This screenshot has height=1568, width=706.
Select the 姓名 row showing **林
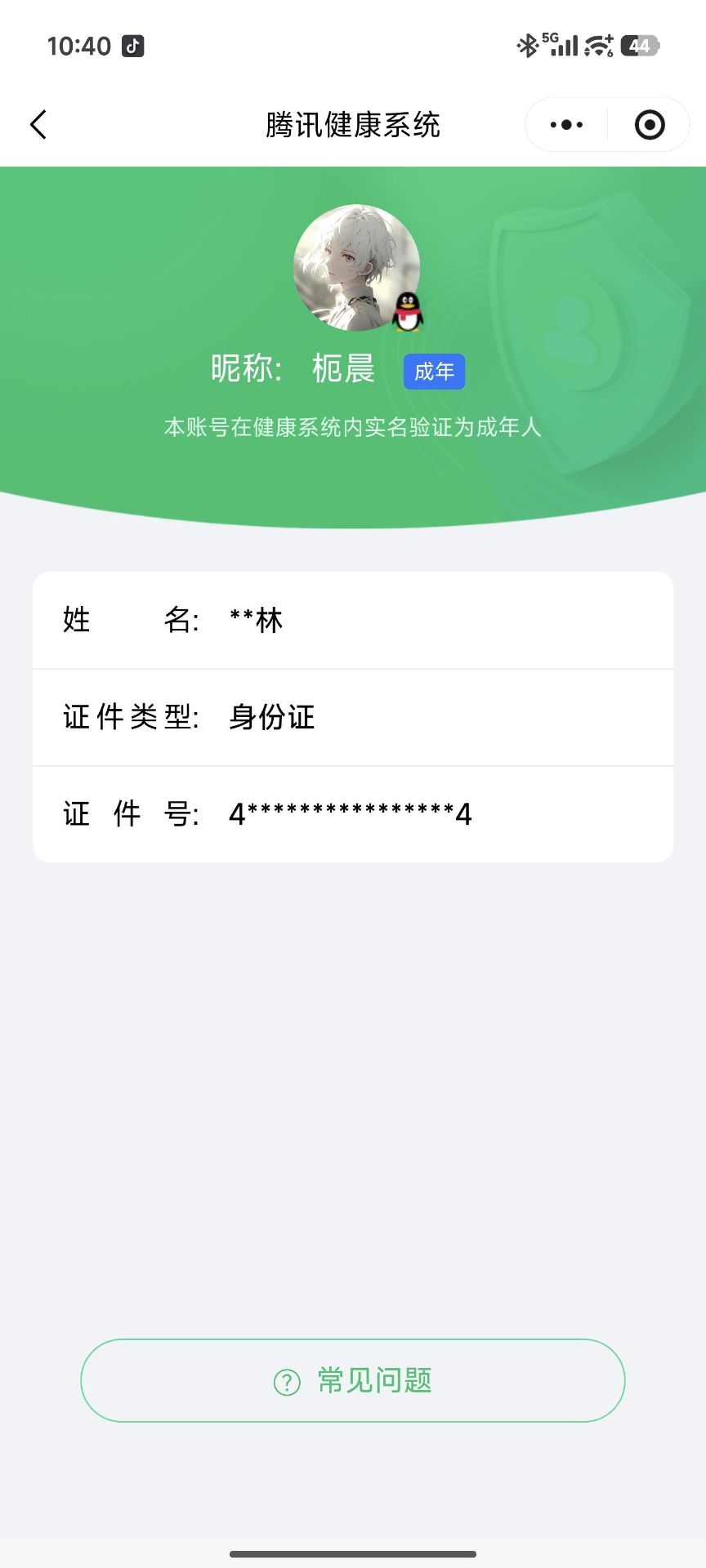253,621
